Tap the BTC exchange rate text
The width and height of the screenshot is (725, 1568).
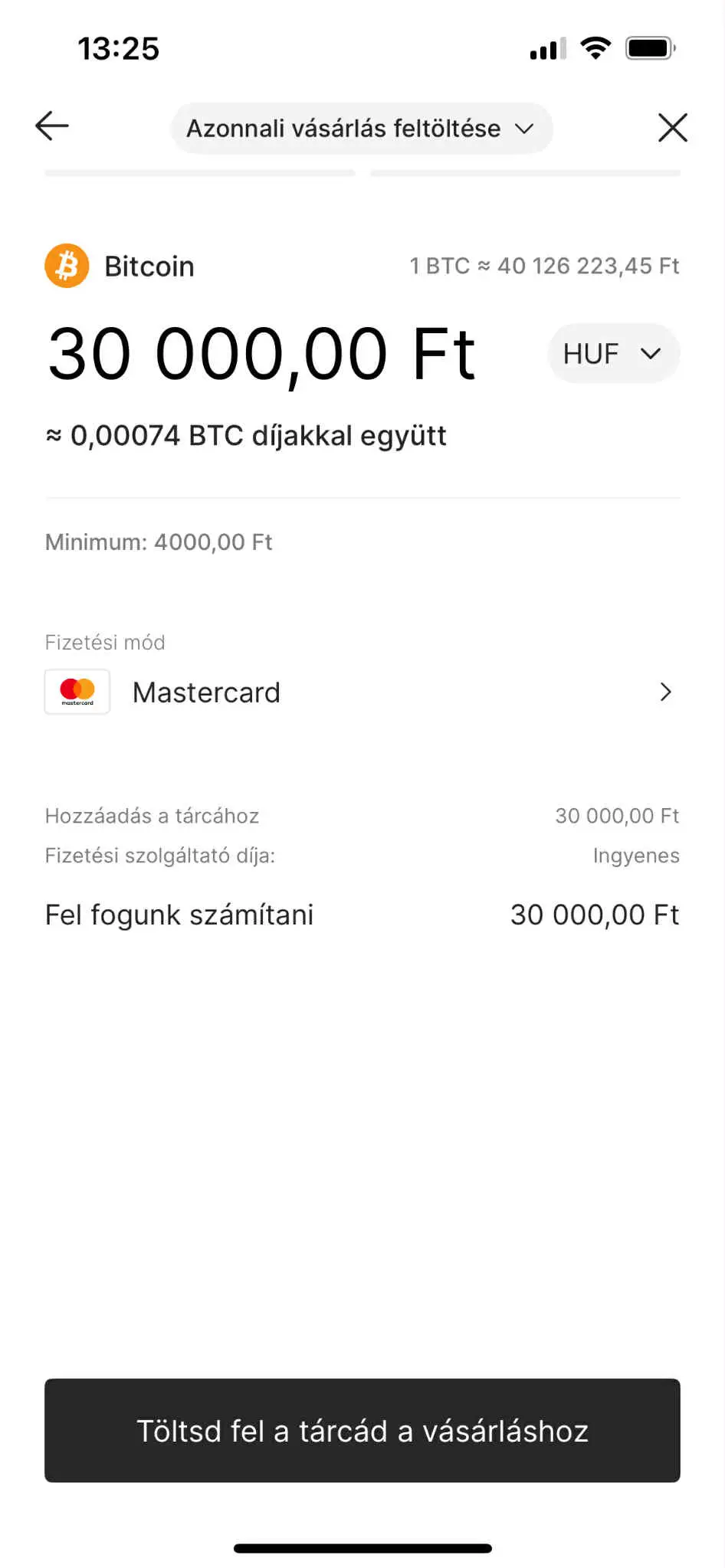[x=546, y=265]
